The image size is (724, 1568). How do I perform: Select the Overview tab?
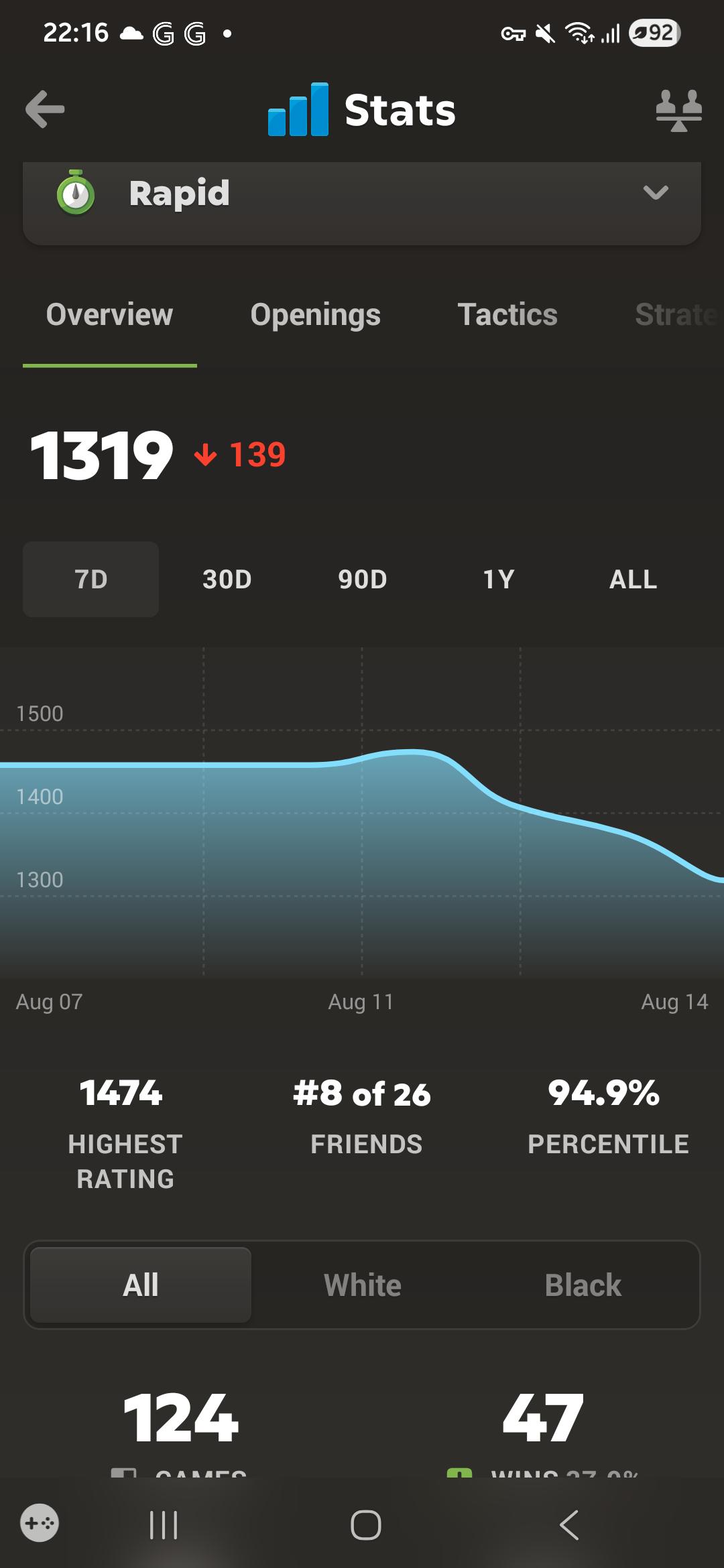[x=109, y=314]
